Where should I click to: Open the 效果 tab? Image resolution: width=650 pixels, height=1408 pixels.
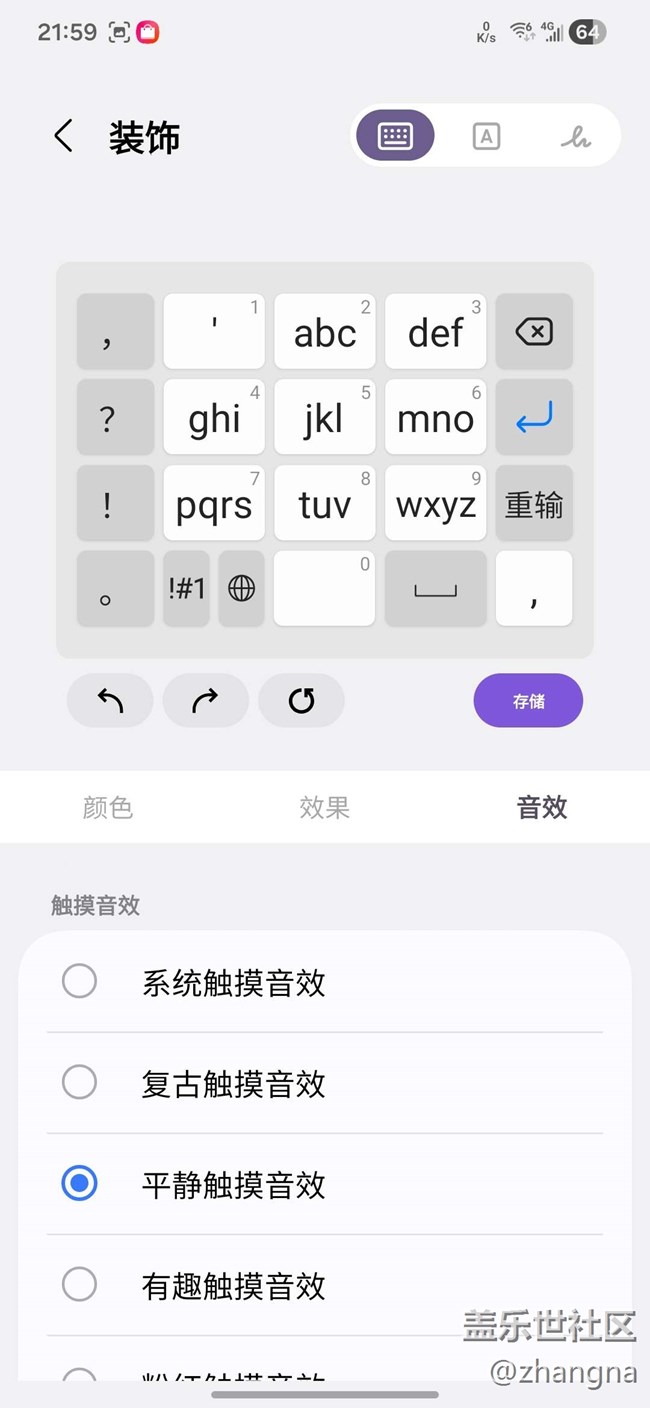(x=324, y=807)
